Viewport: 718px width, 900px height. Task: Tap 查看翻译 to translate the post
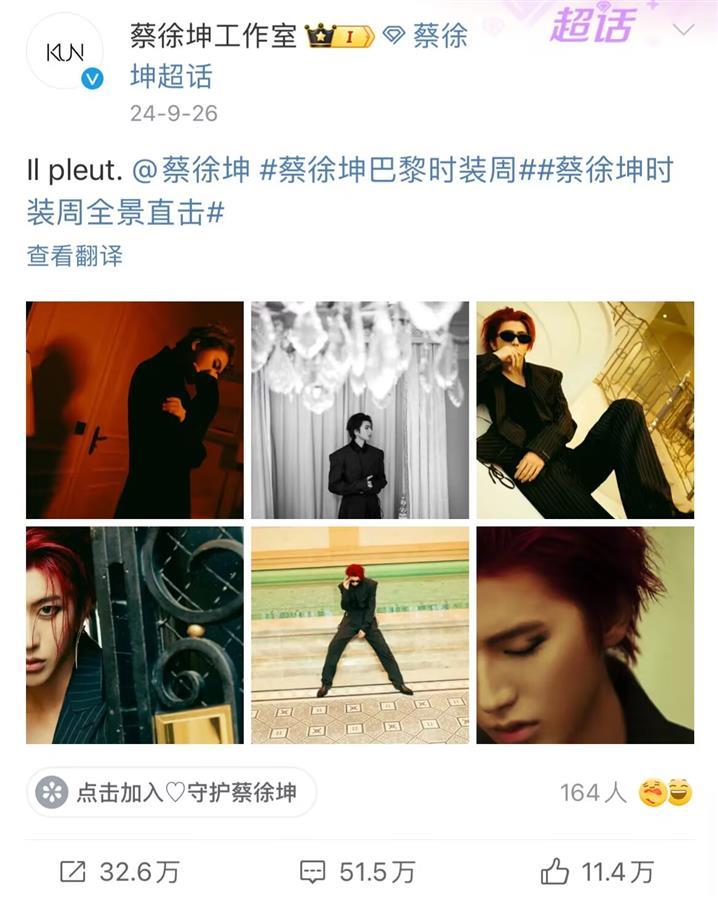[74, 256]
